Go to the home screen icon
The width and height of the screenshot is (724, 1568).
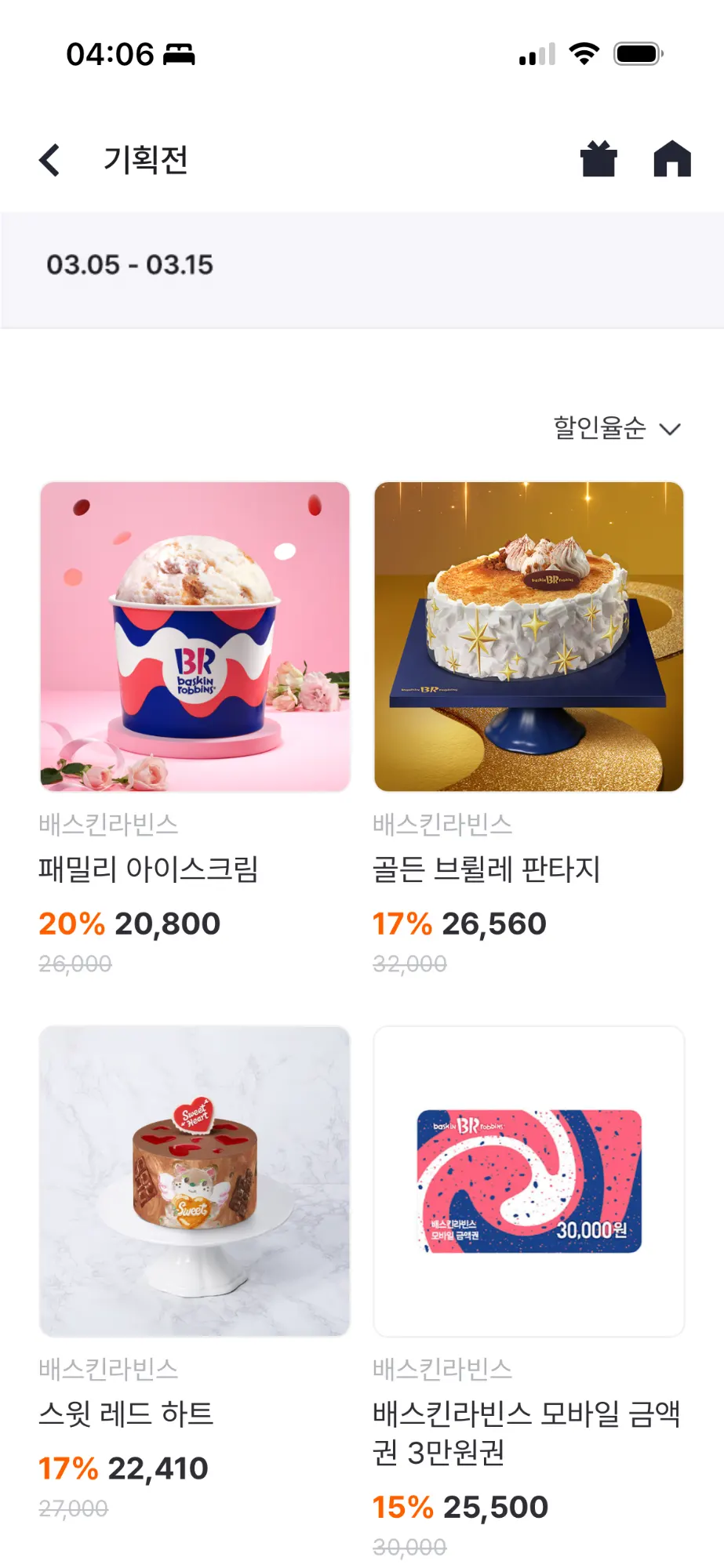tap(672, 159)
